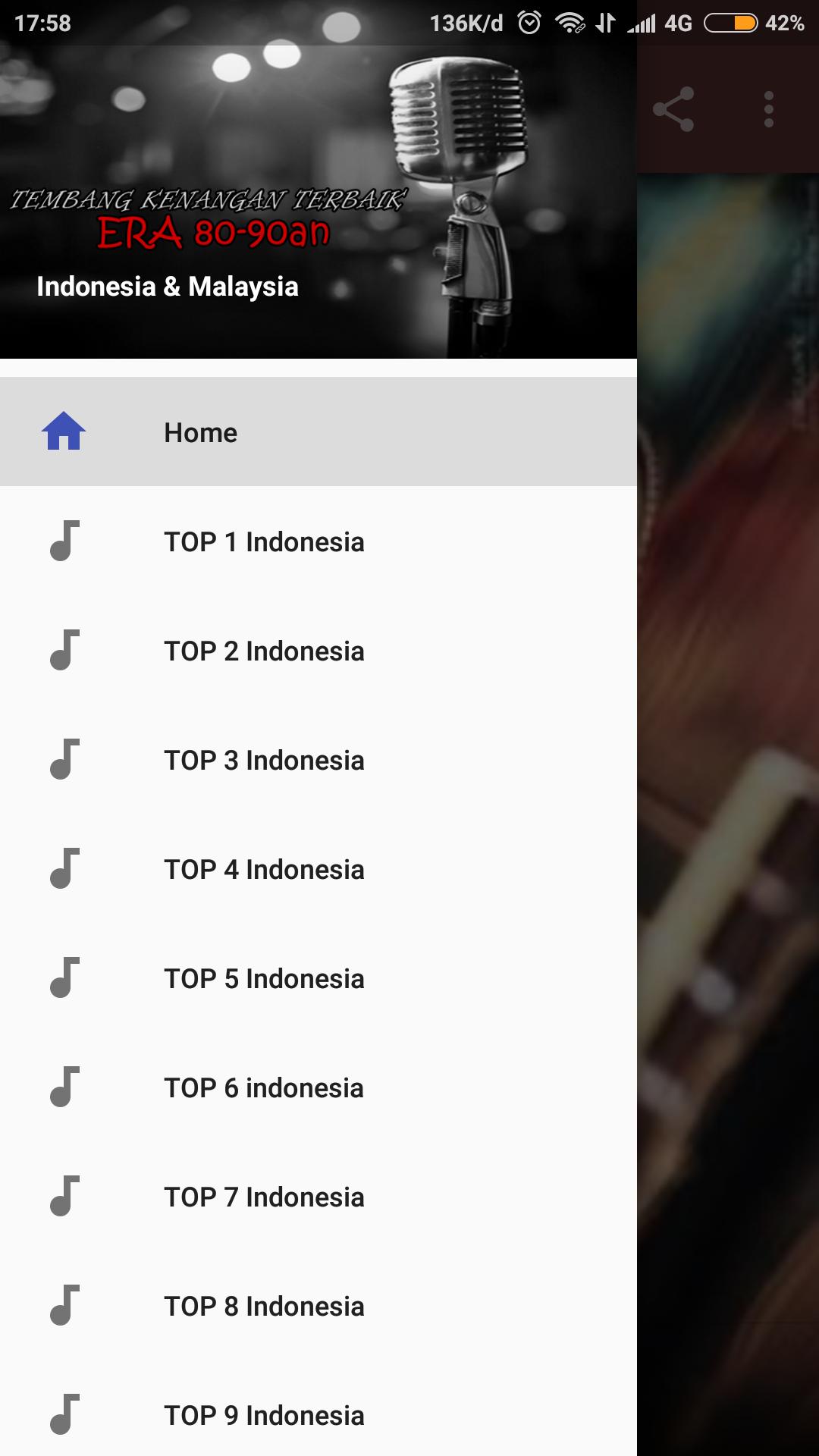
Task: Select the Home drawer item
Action: (x=318, y=432)
